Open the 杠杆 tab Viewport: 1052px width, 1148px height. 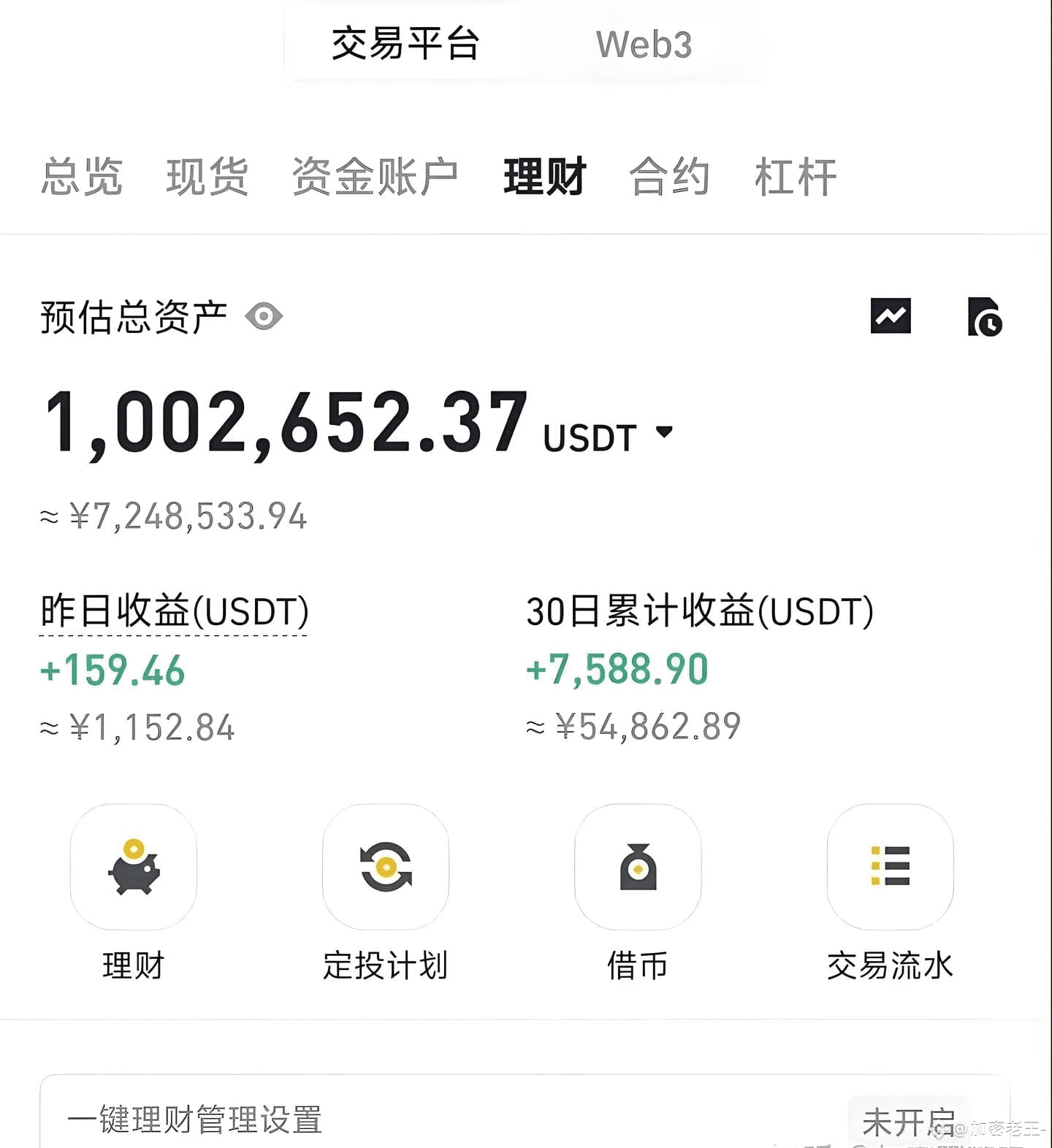(x=795, y=177)
